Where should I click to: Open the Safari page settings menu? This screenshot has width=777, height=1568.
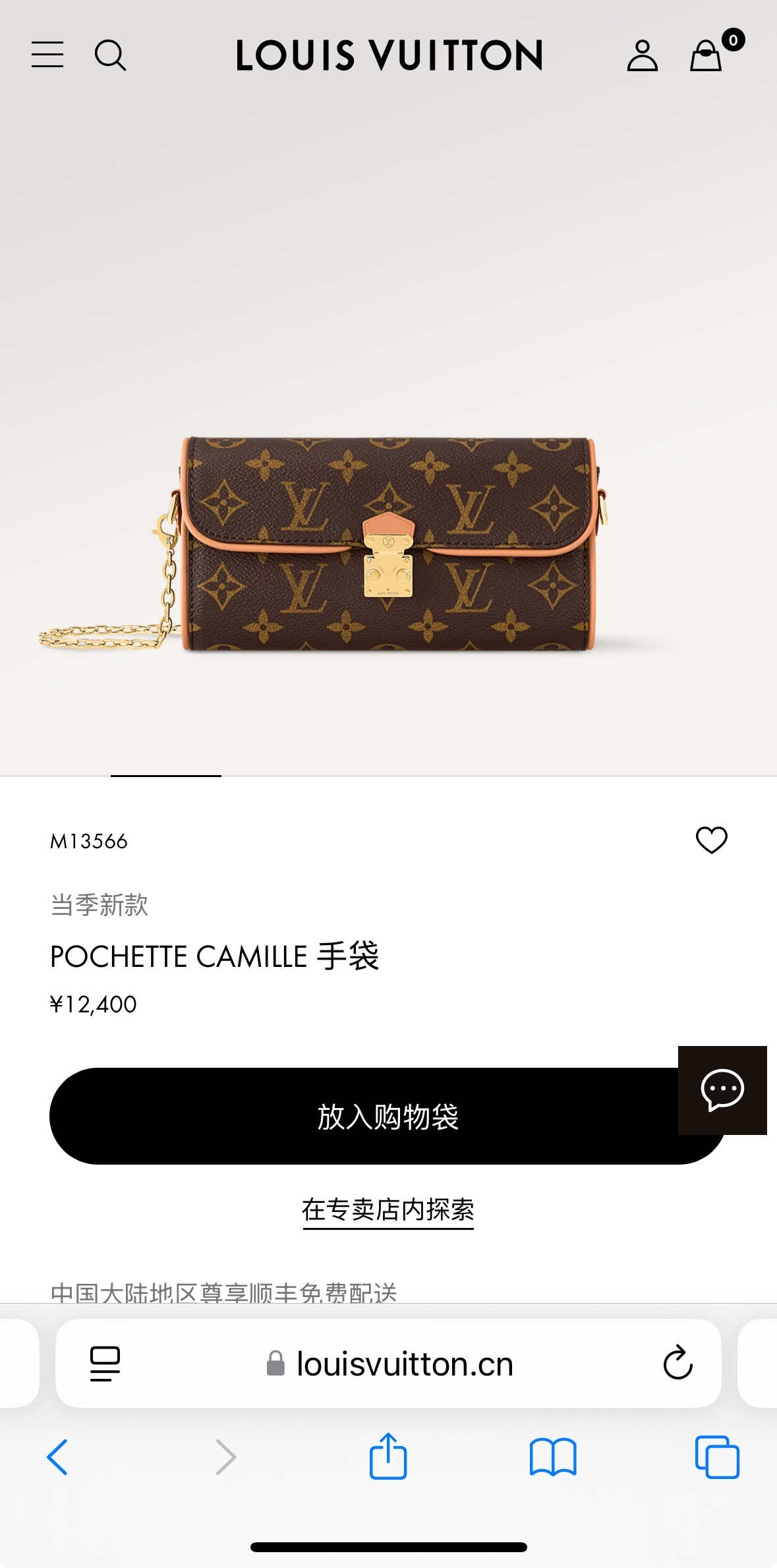pyautogui.click(x=105, y=1364)
